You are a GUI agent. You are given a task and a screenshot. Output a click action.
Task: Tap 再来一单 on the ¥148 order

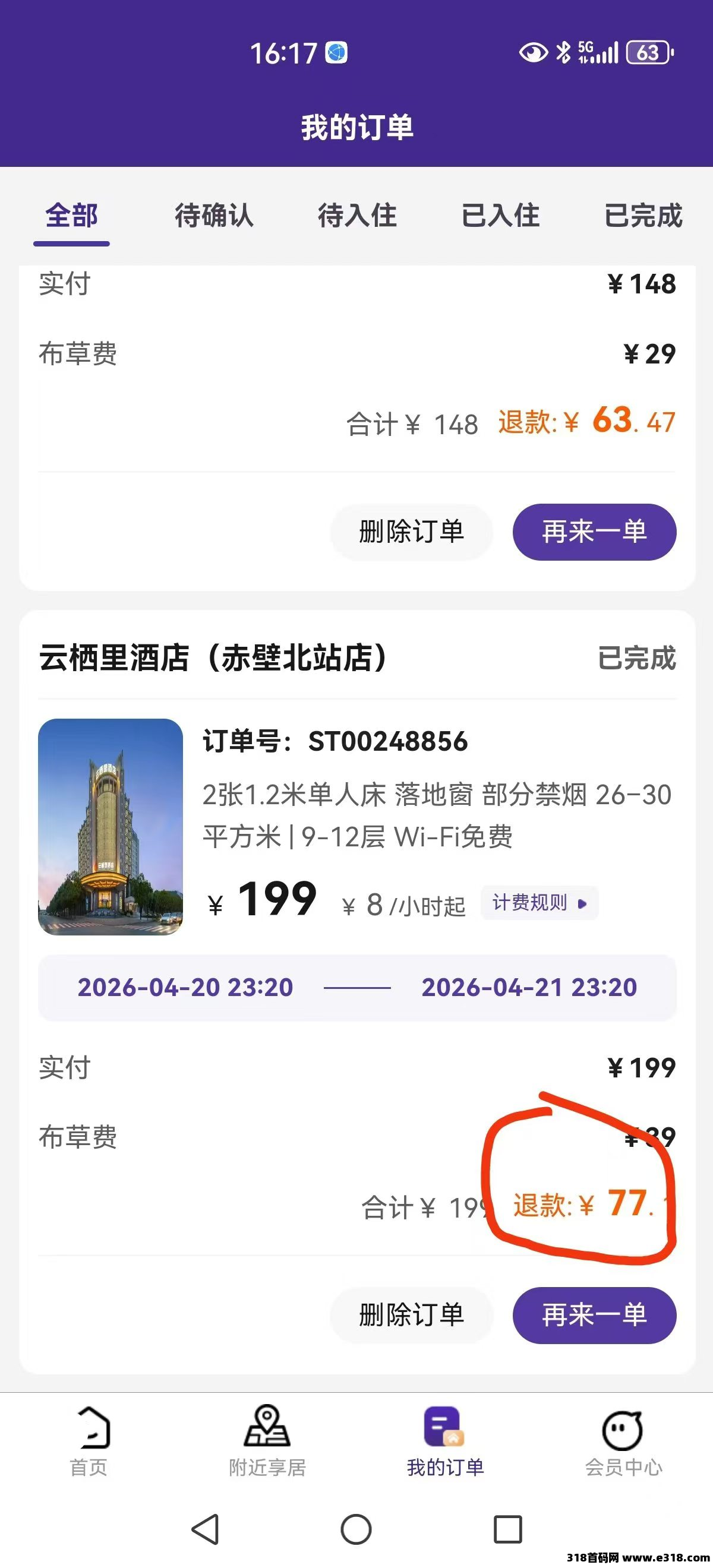[x=594, y=532]
